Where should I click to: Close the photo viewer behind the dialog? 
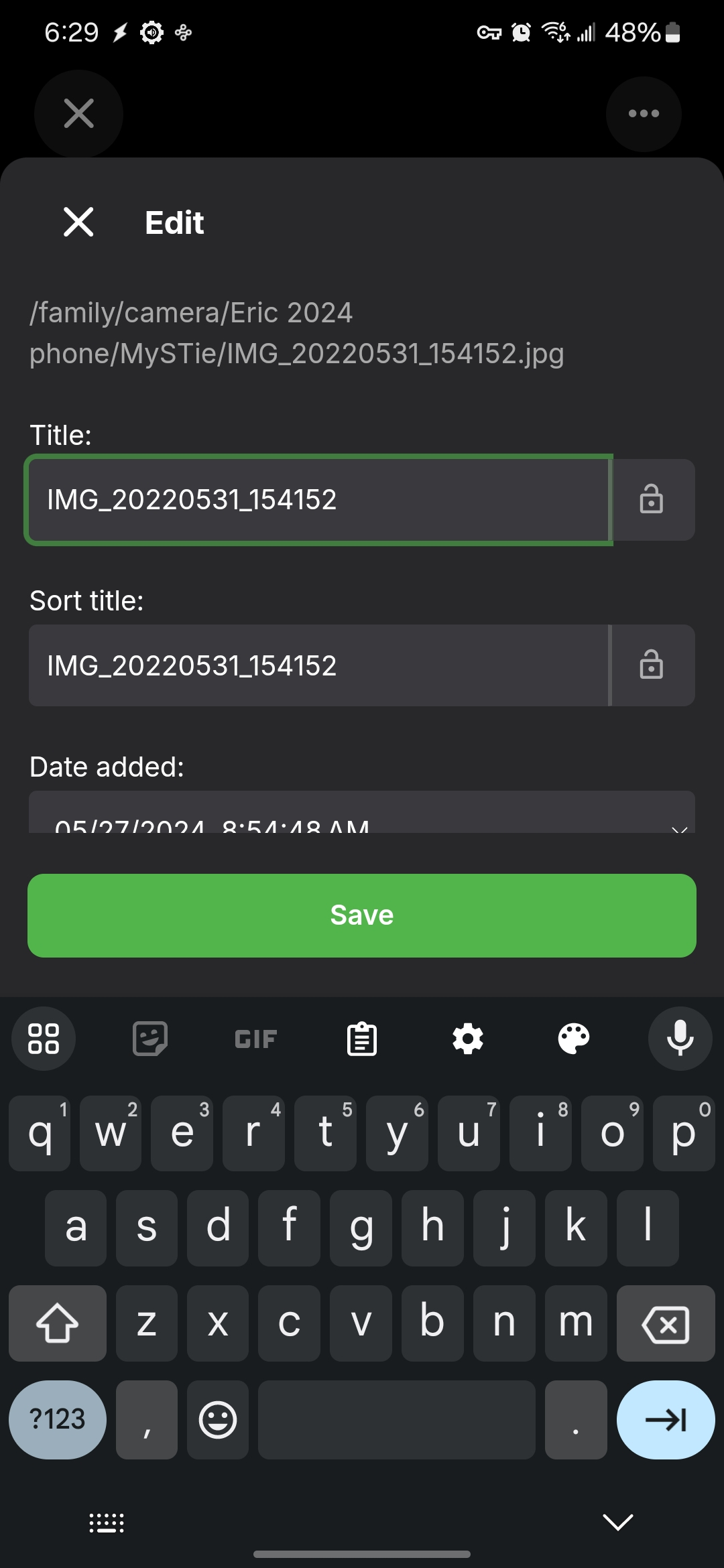pyautogui.click(x=78, y=113)
